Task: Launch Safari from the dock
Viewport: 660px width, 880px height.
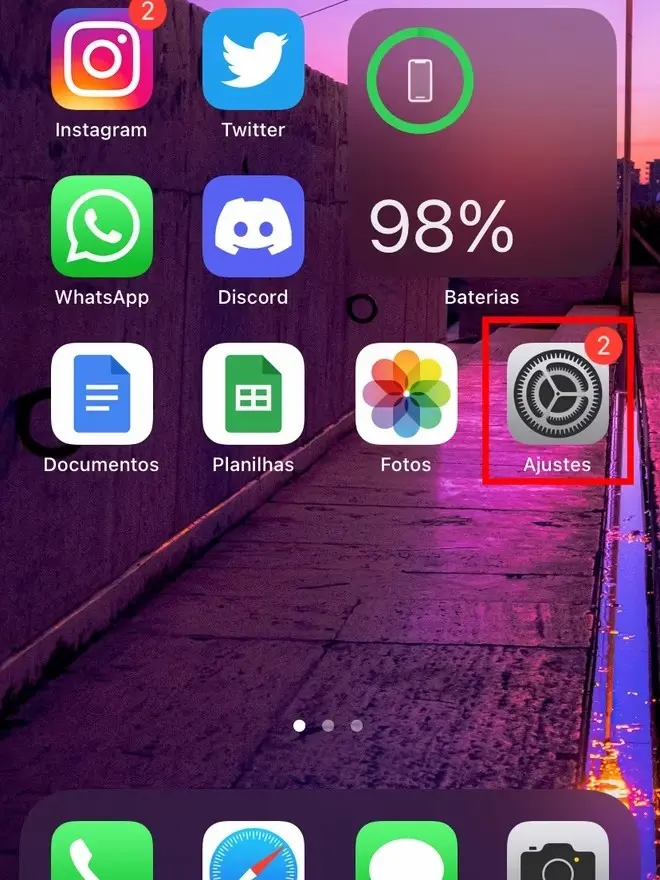Action: coord(253,852)
